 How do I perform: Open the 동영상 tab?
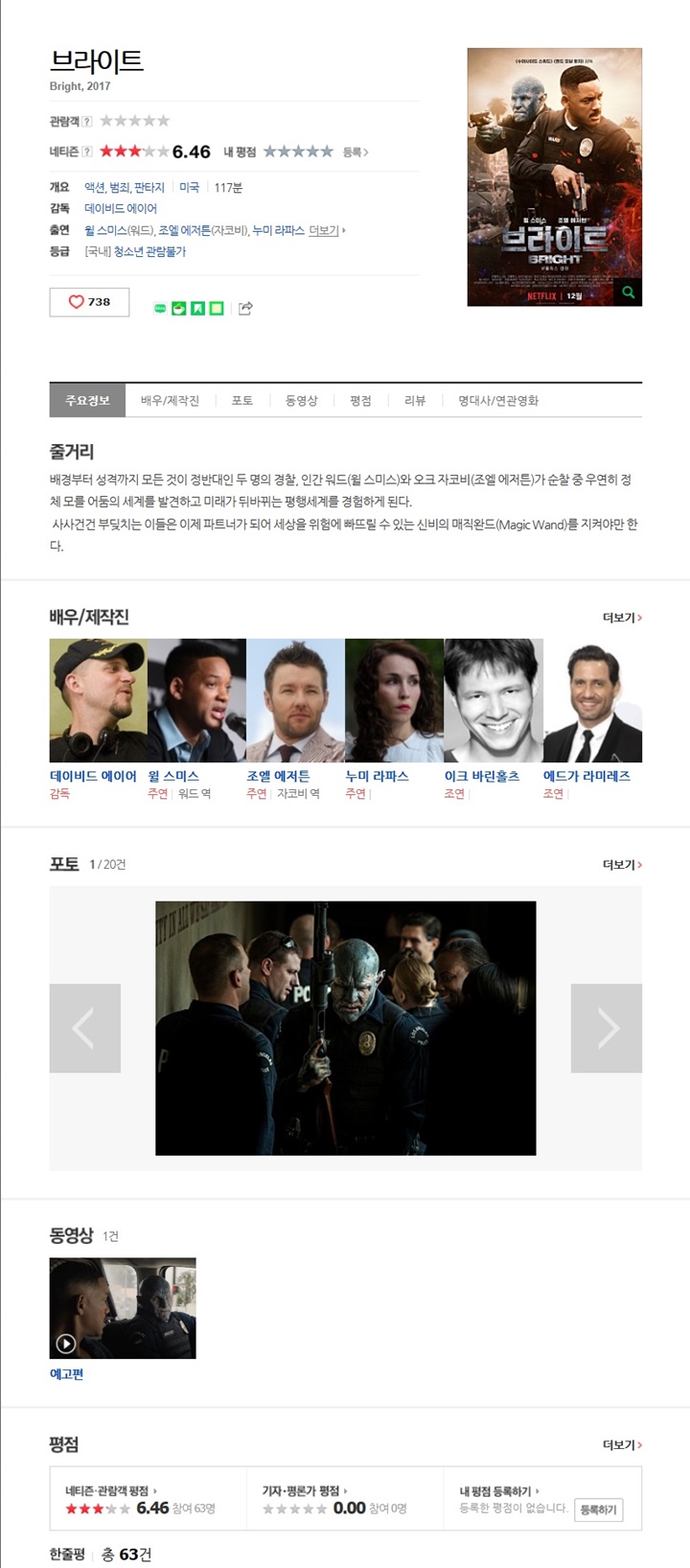(x=301, y=401)
